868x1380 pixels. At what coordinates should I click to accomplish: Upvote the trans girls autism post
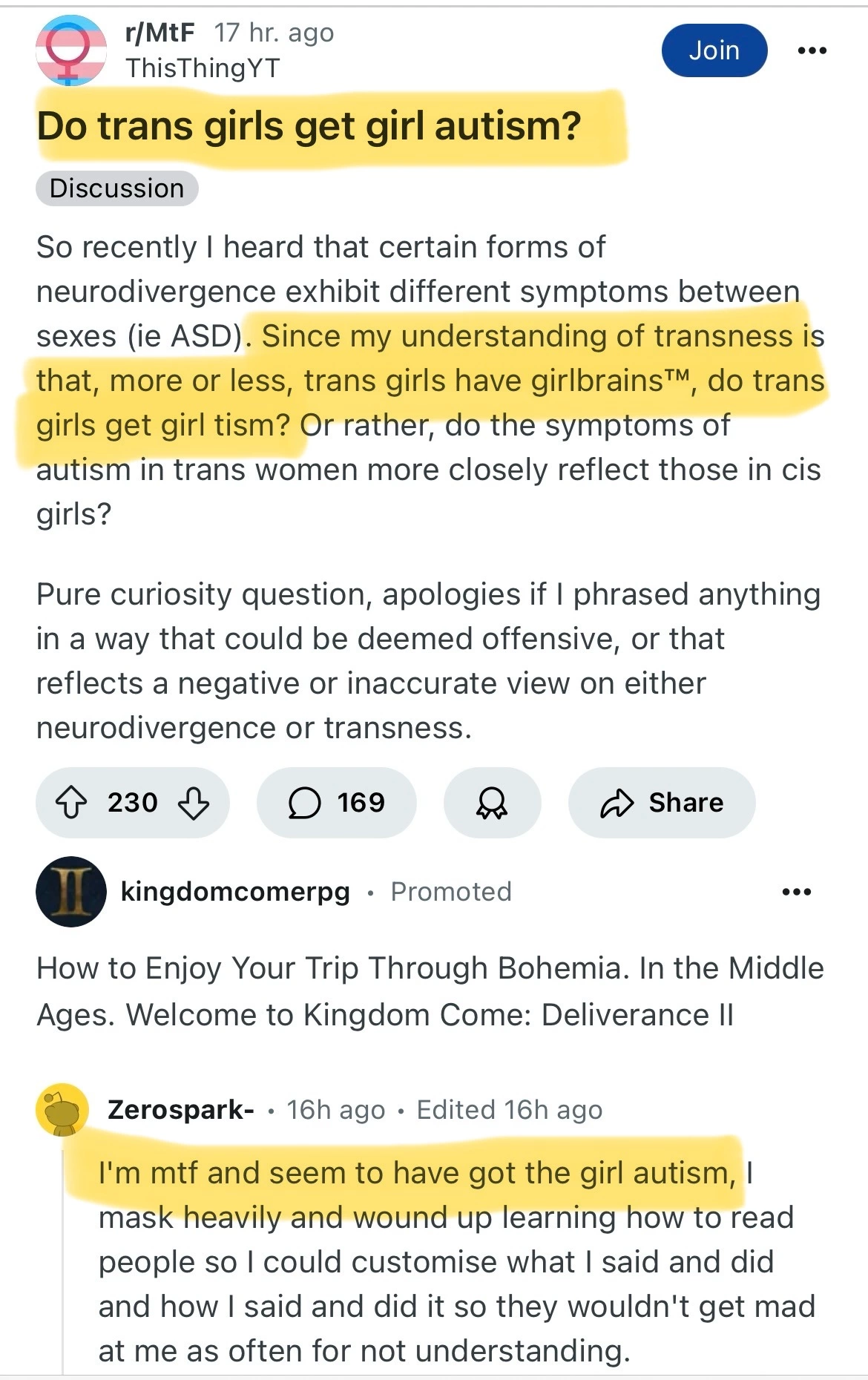pyautogui.click(x=71, y=803)
